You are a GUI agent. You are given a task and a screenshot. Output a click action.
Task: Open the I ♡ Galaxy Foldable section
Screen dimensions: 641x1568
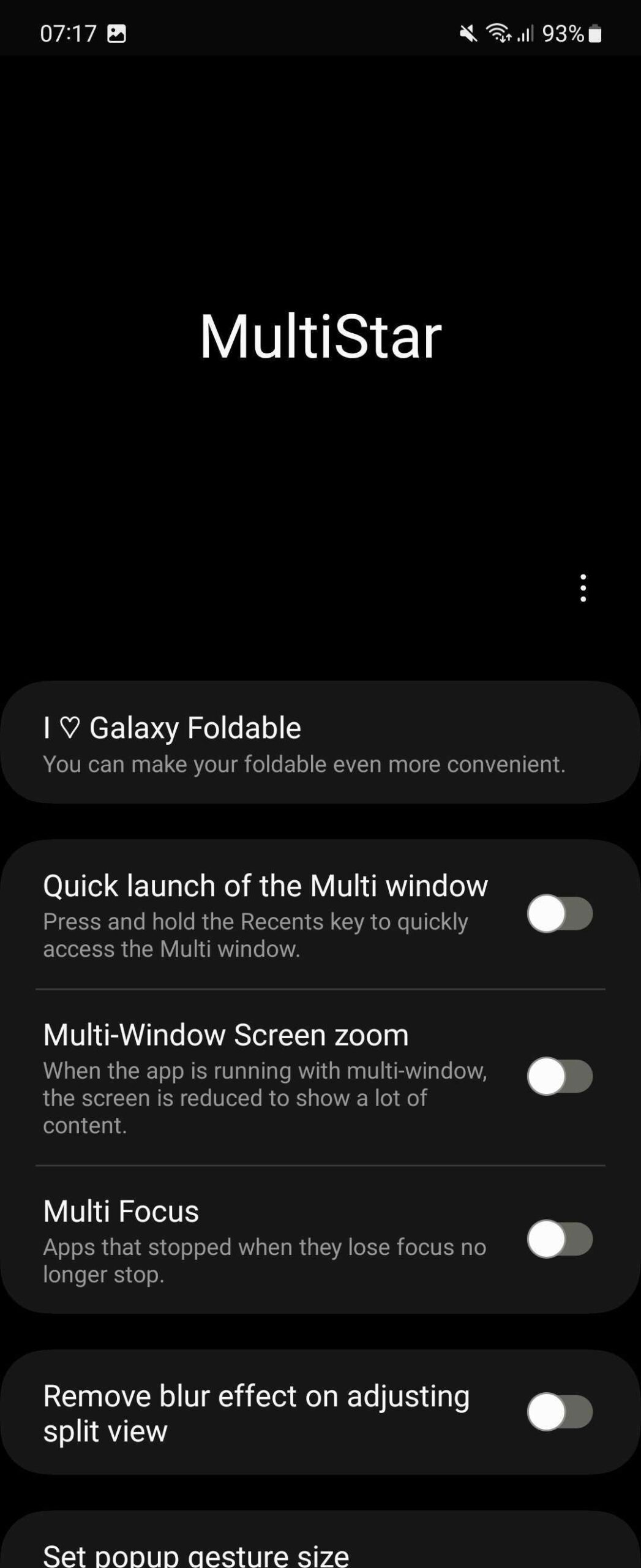tap(304, 742)
